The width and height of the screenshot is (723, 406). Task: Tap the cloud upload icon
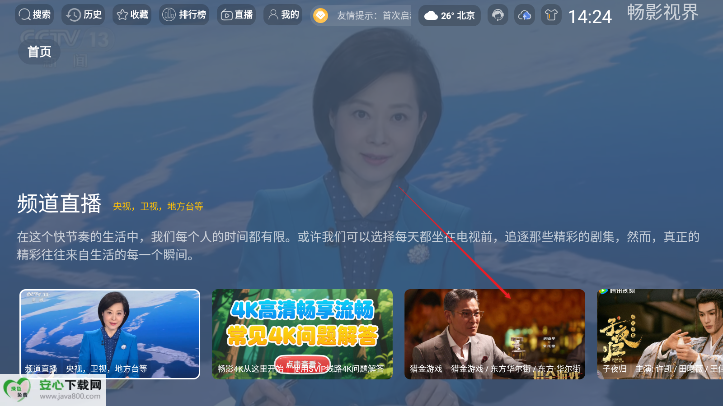click(x=524, y=16)
